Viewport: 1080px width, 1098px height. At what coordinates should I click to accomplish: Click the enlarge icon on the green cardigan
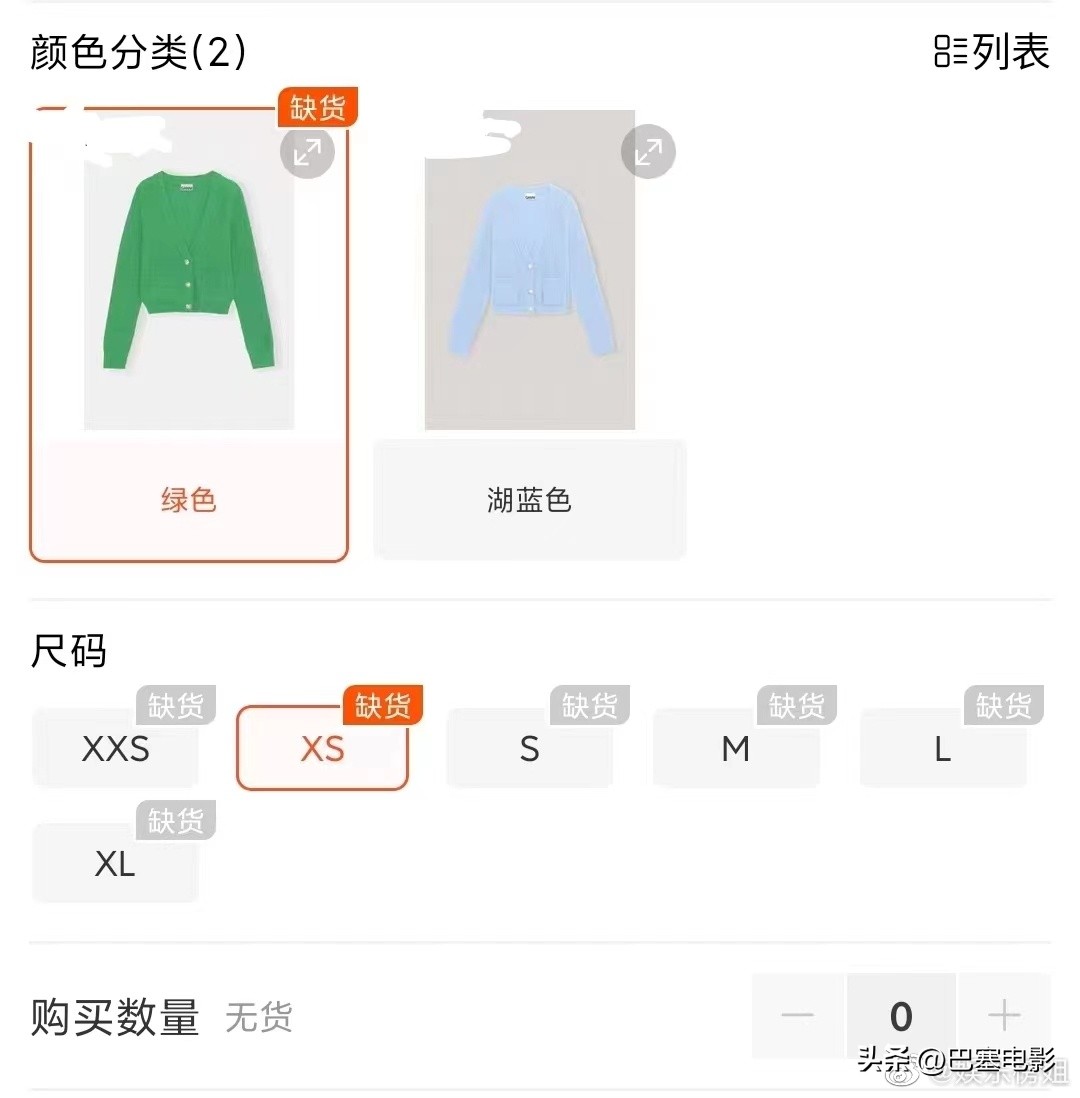pyautogui.click(x=307, y=152)
